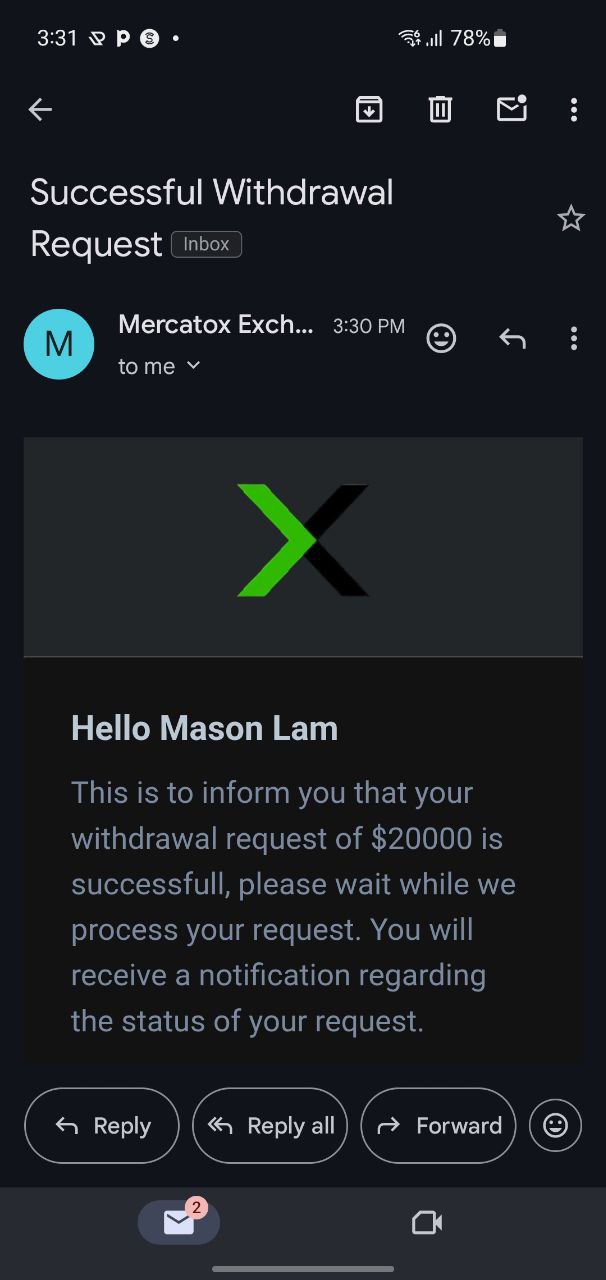Add emoji reaction beside sender name
This screenshot has width=606, height=1280.
pyautogui.click(x=441, y=339)
